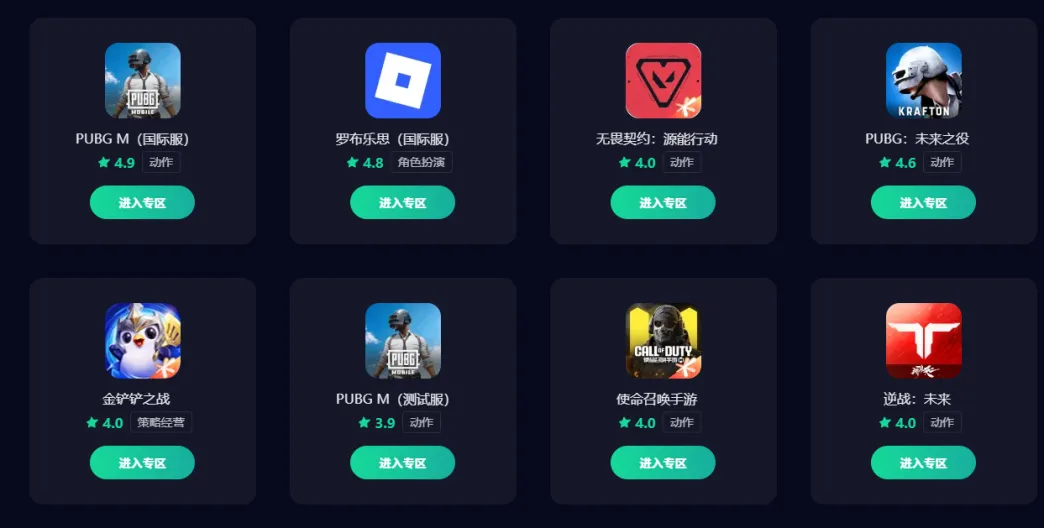Tap the PUBG：未来之役 game icon
Image resolution: width=1044 pixels, height=528 pixels.
tap(923, 80)
